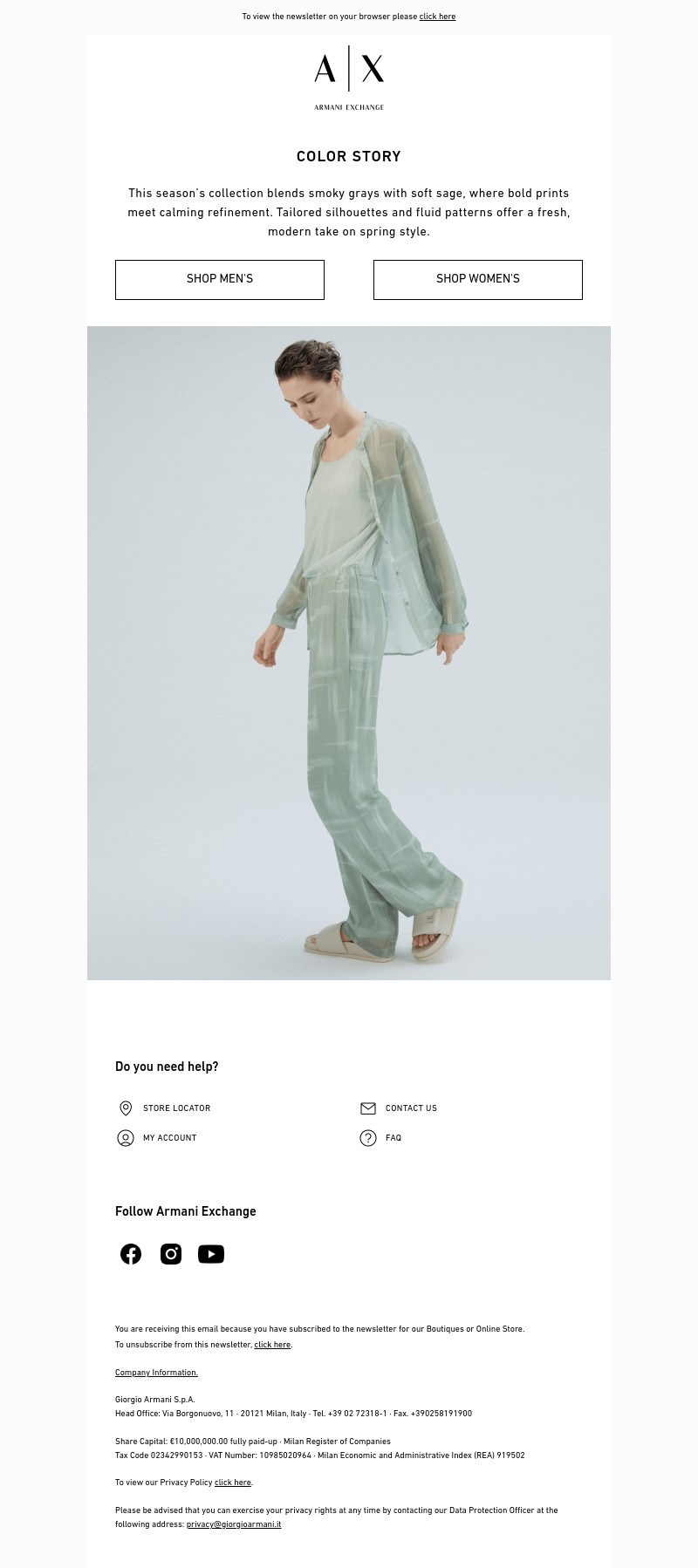Unsubscribe from newsletter via click here

pyautogui.click(x=272, y=1345)
